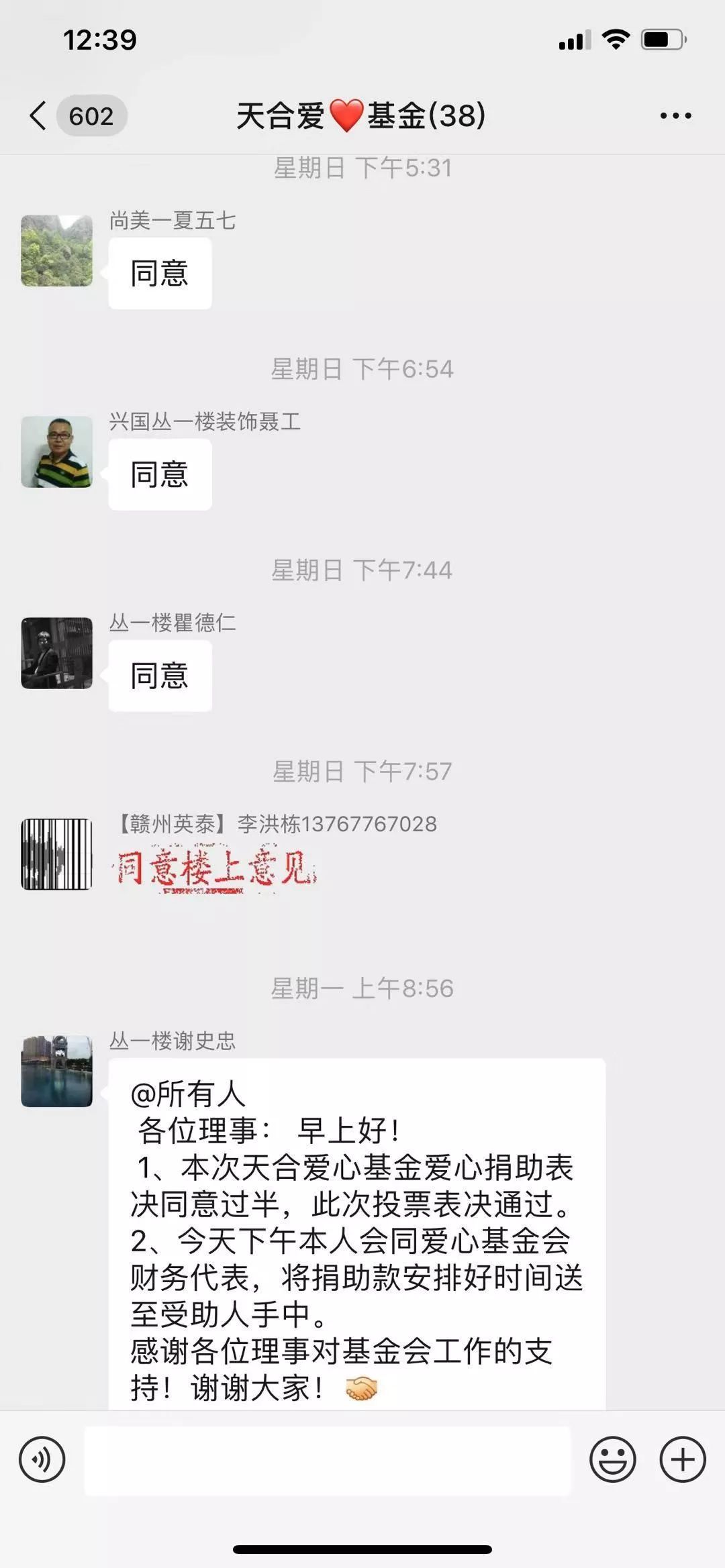This screenshot has width=725, height=1568.
Task: Open avatar of 丛一楼谢史忠
Action: (x=57, y=1071)
